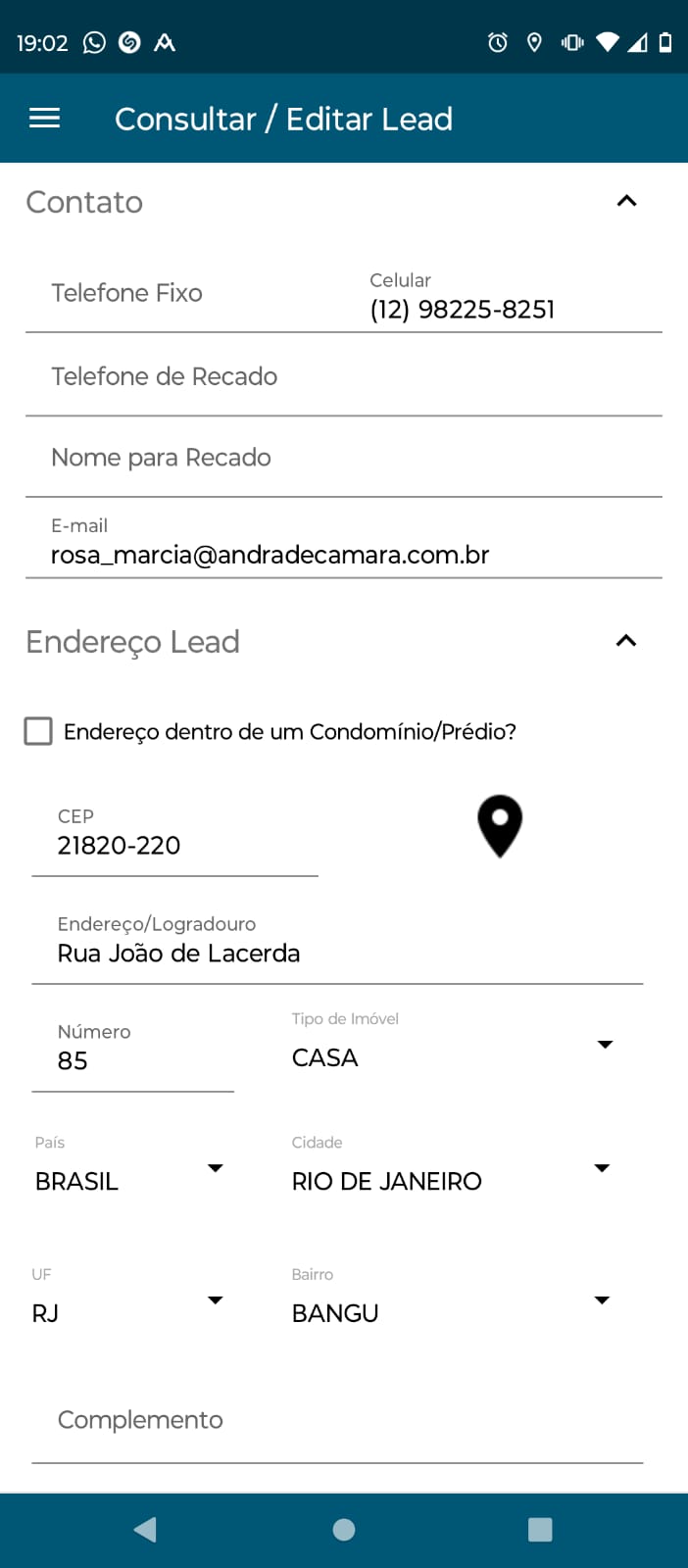Check the Condomínio/Prédio address checkbox
The height and width of the screenshot is (1568, 688).
pyautogui.click(x=38, y=731)
